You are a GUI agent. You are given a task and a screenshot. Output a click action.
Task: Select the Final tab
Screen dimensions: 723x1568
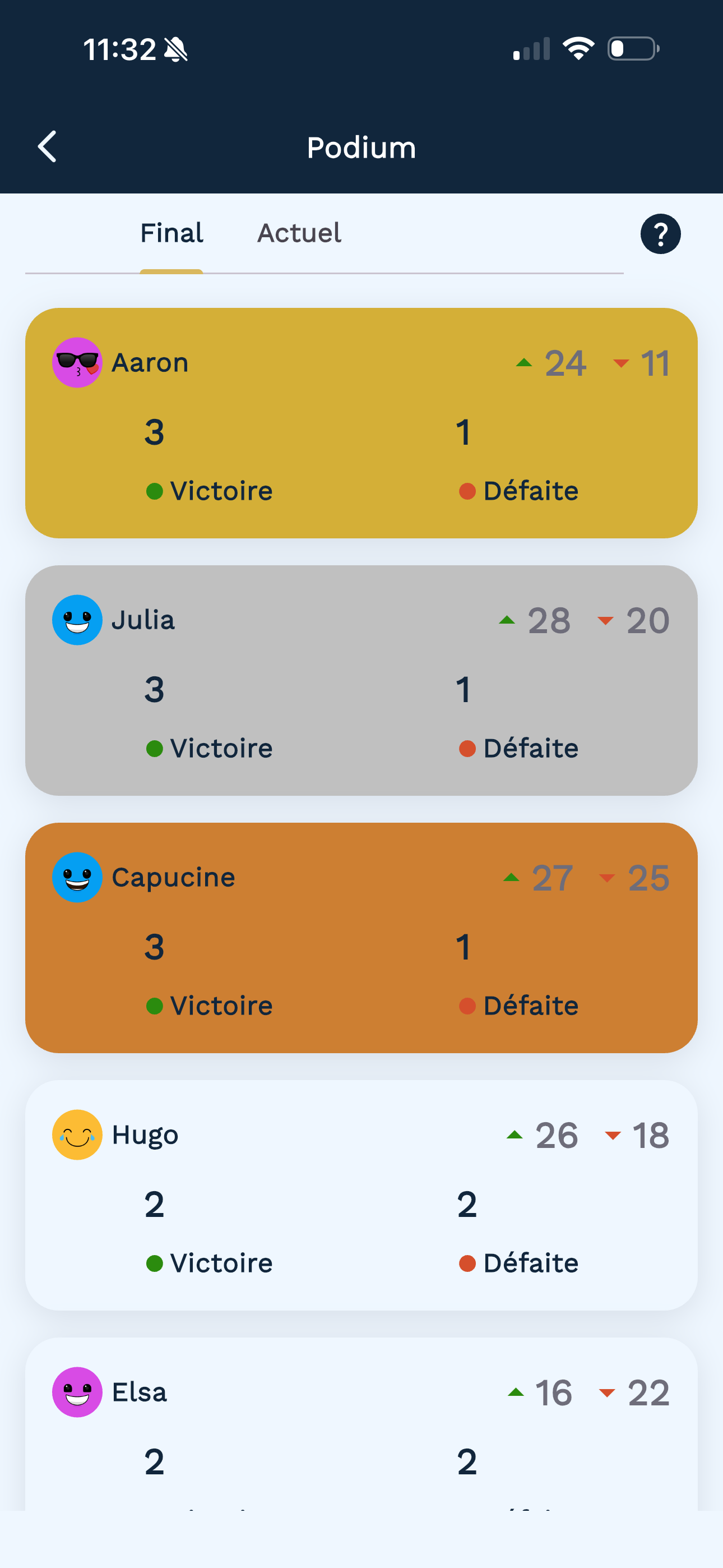172,233
